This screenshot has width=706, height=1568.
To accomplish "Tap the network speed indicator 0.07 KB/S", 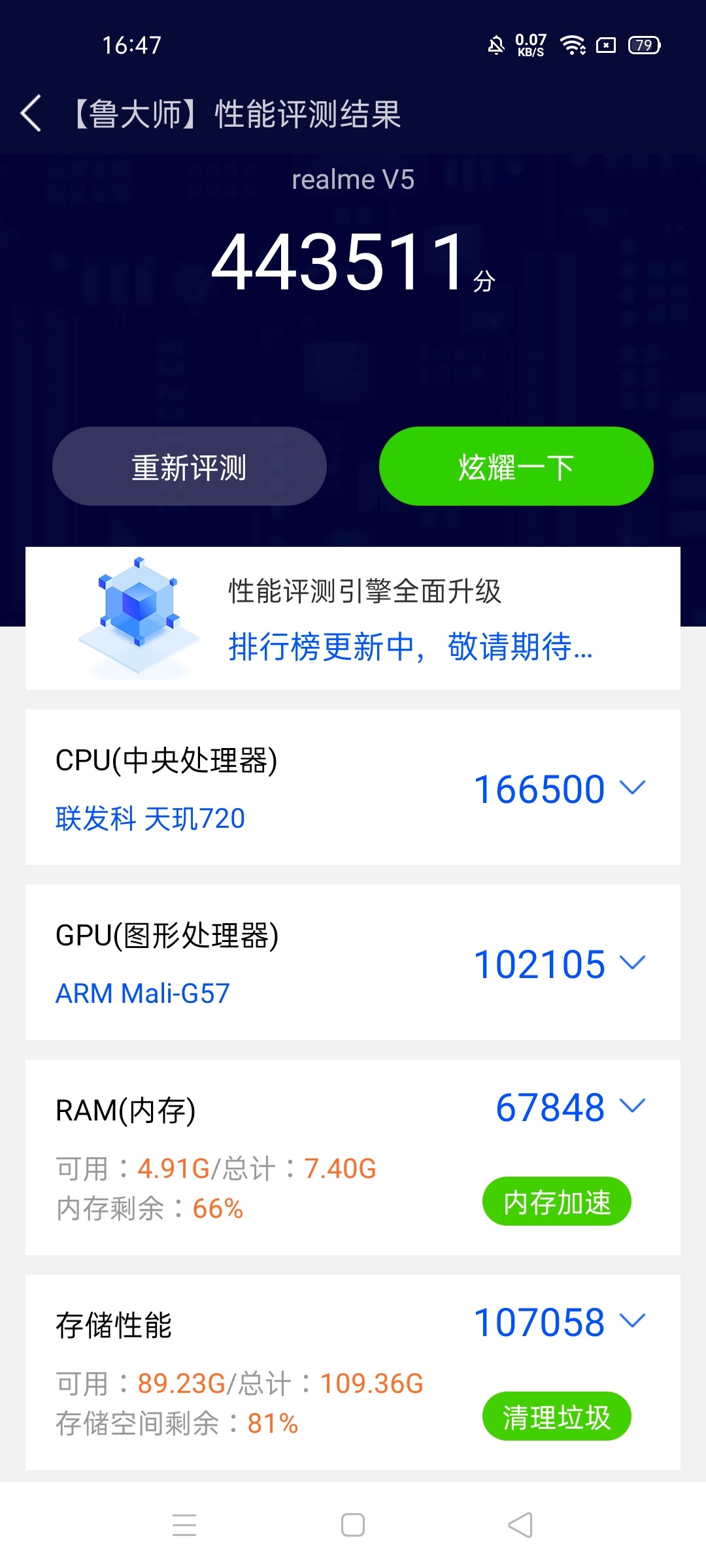I will click(531, 44).
